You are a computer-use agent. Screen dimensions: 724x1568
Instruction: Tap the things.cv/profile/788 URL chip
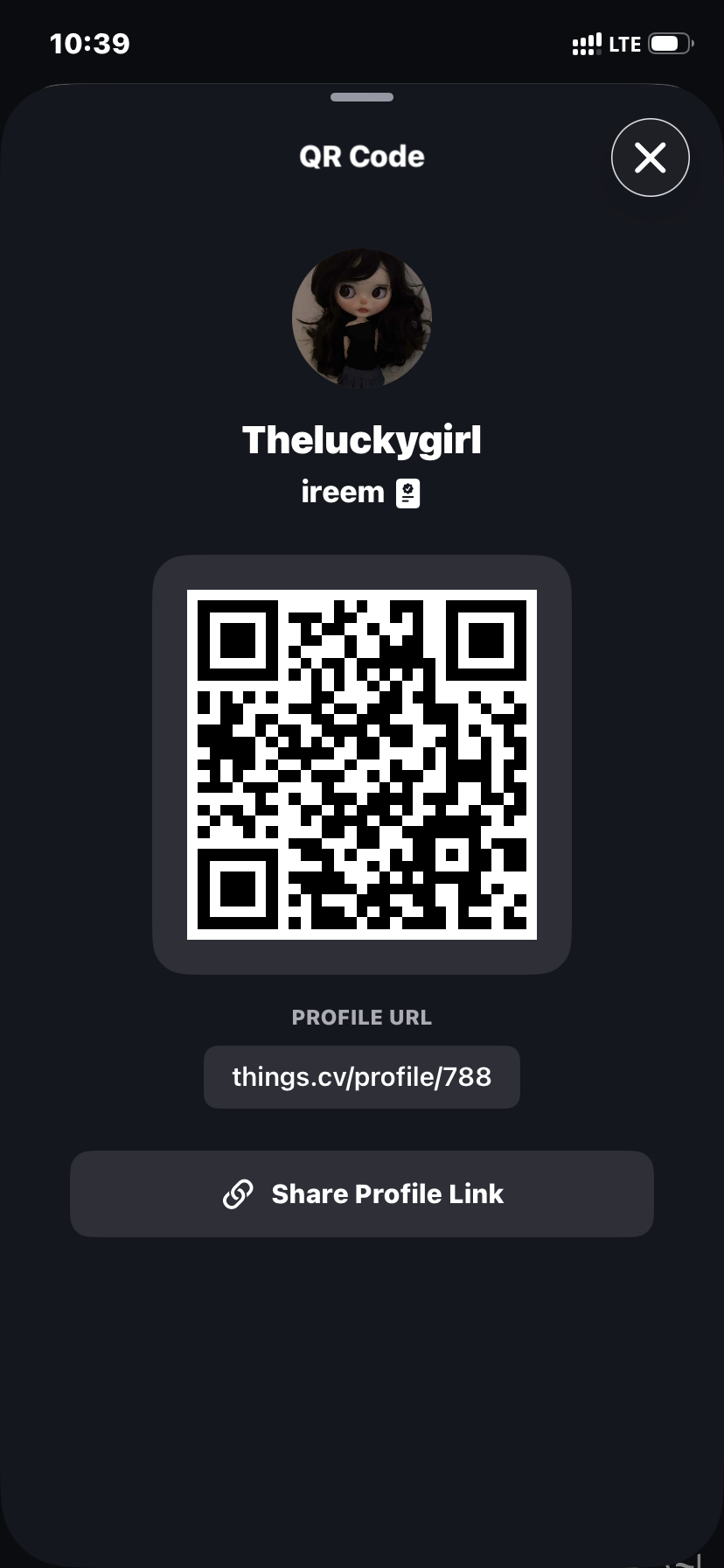(362, 1077)
